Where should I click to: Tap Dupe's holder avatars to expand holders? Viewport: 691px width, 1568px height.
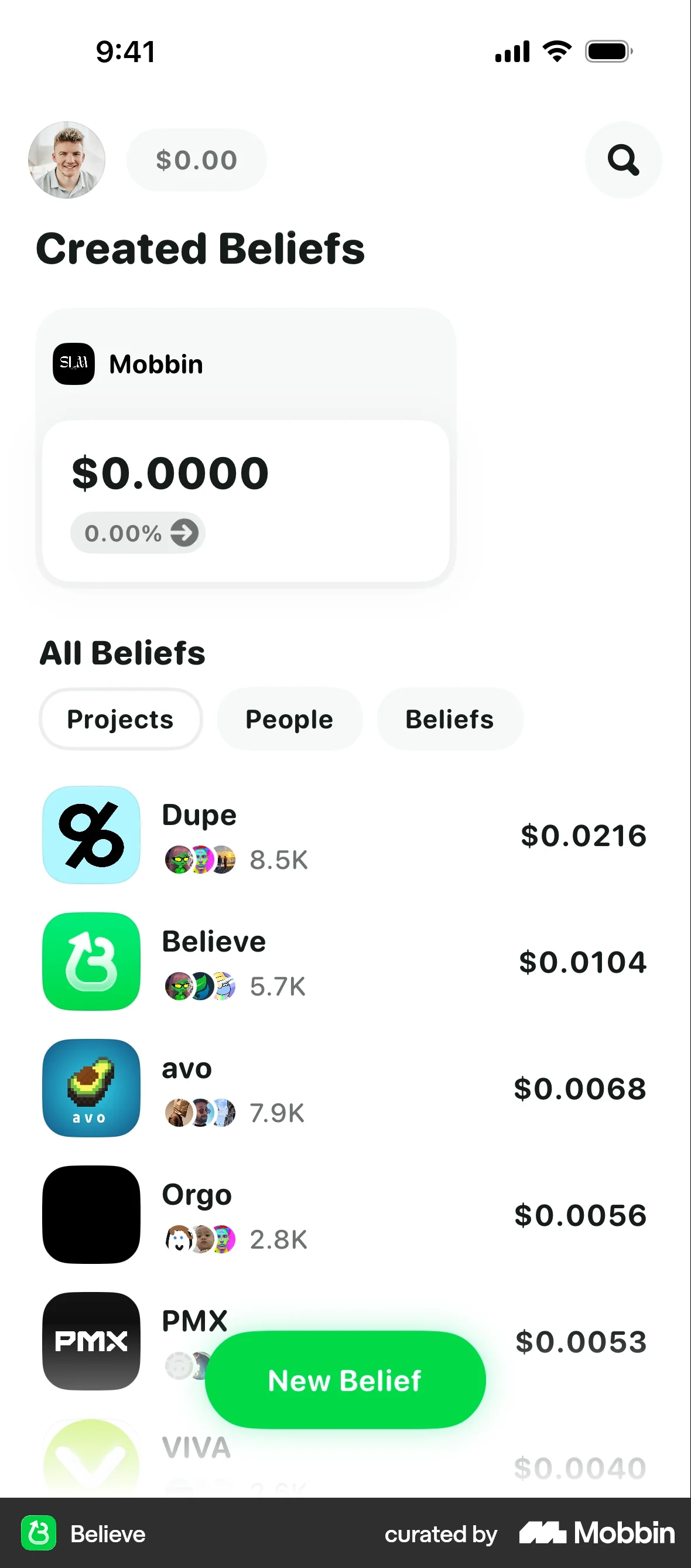click(x=201, y=860)
